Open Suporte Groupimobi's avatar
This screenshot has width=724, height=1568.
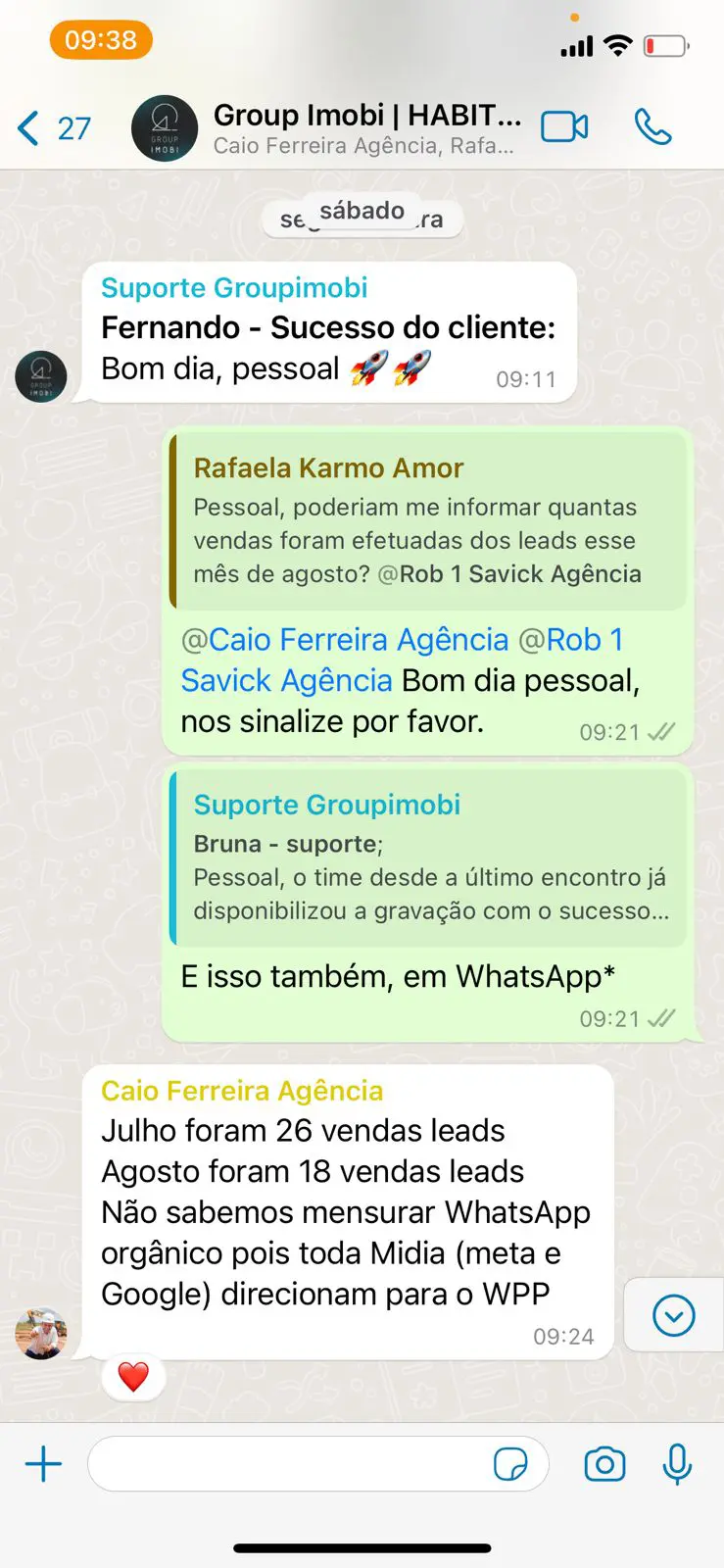coord(41,376)
